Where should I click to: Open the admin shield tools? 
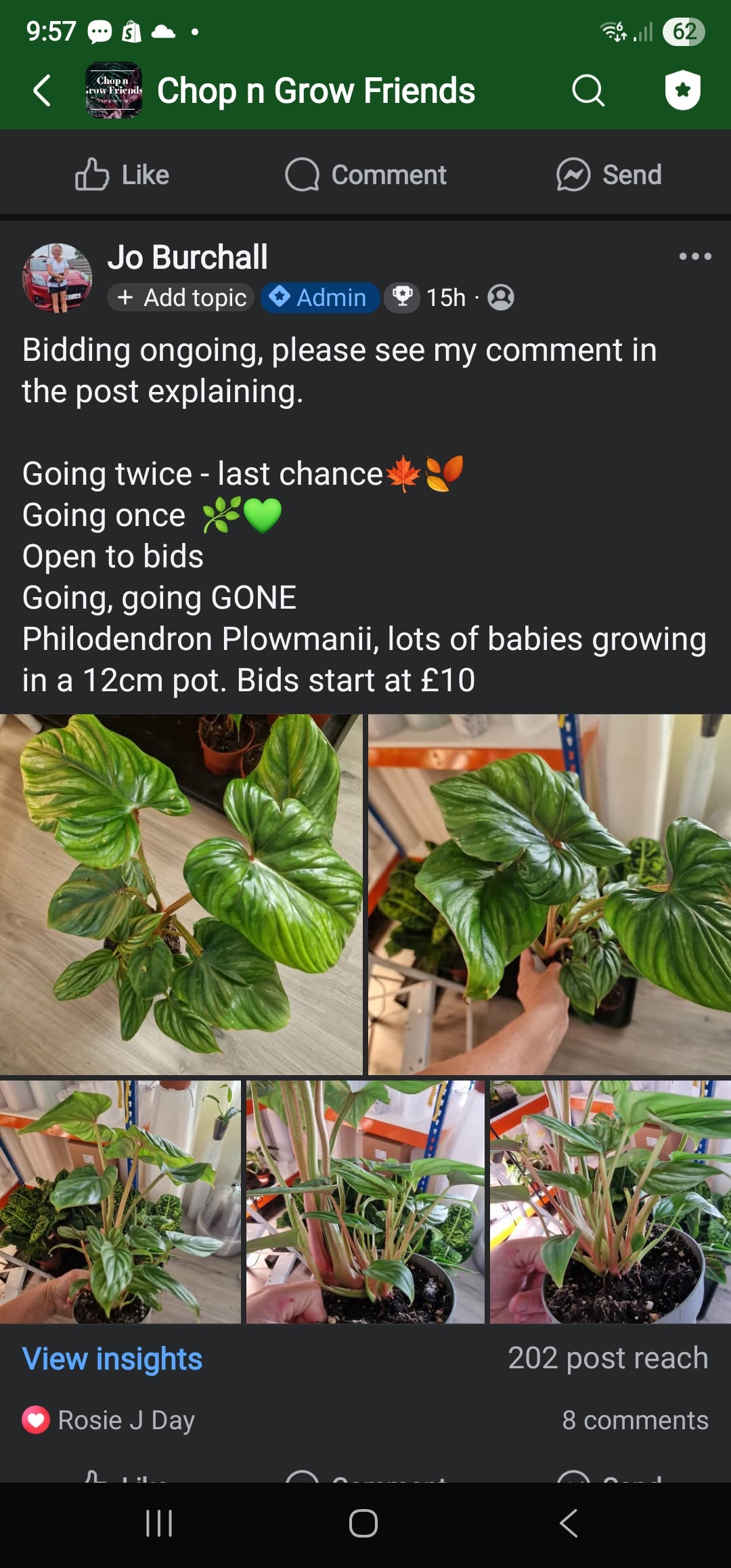[x=682, y=91]
